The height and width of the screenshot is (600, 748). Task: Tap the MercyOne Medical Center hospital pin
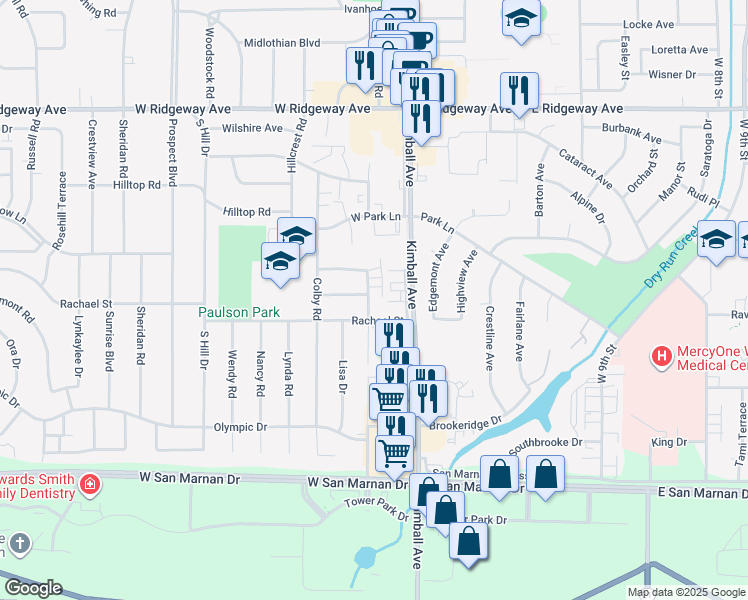pos(660,356)
